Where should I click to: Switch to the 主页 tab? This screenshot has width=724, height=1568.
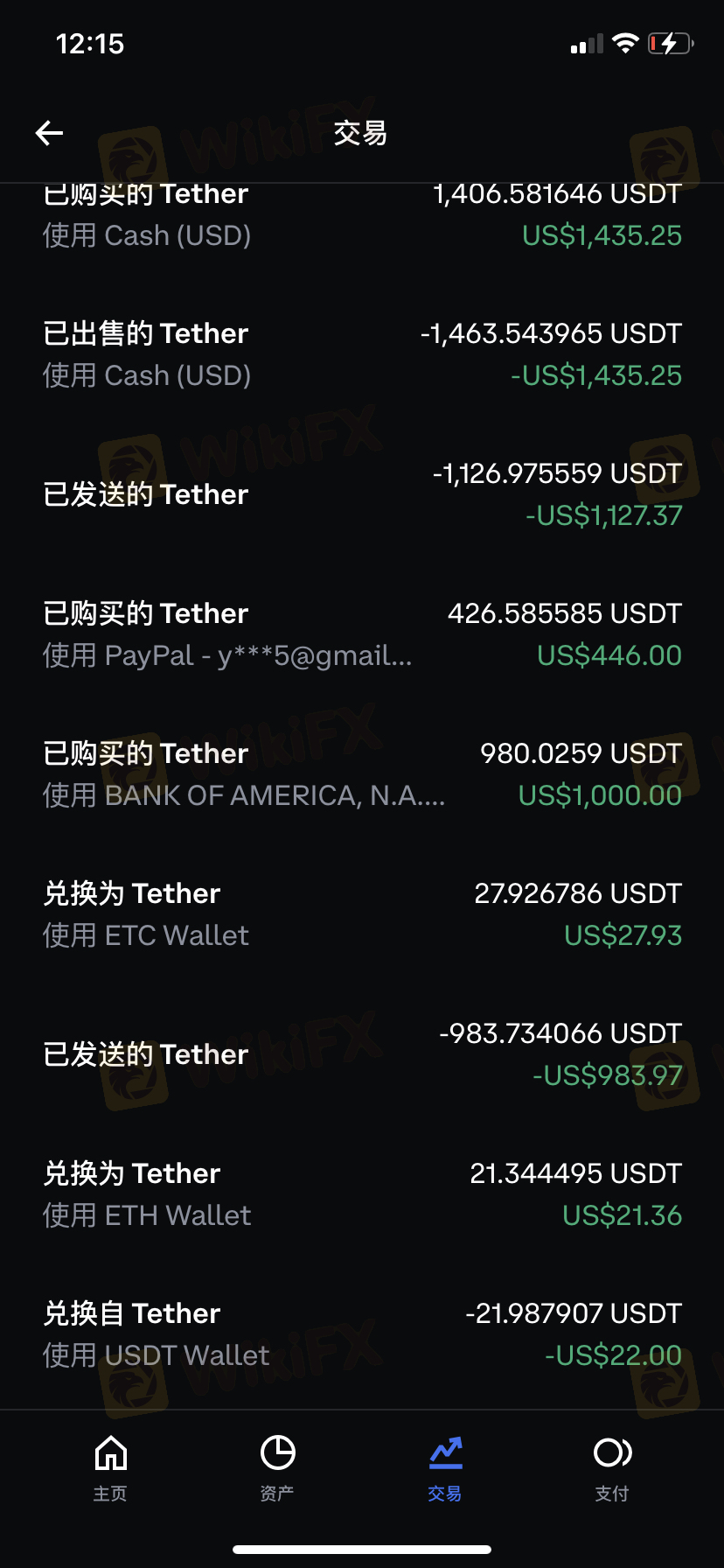(111, 1467)
